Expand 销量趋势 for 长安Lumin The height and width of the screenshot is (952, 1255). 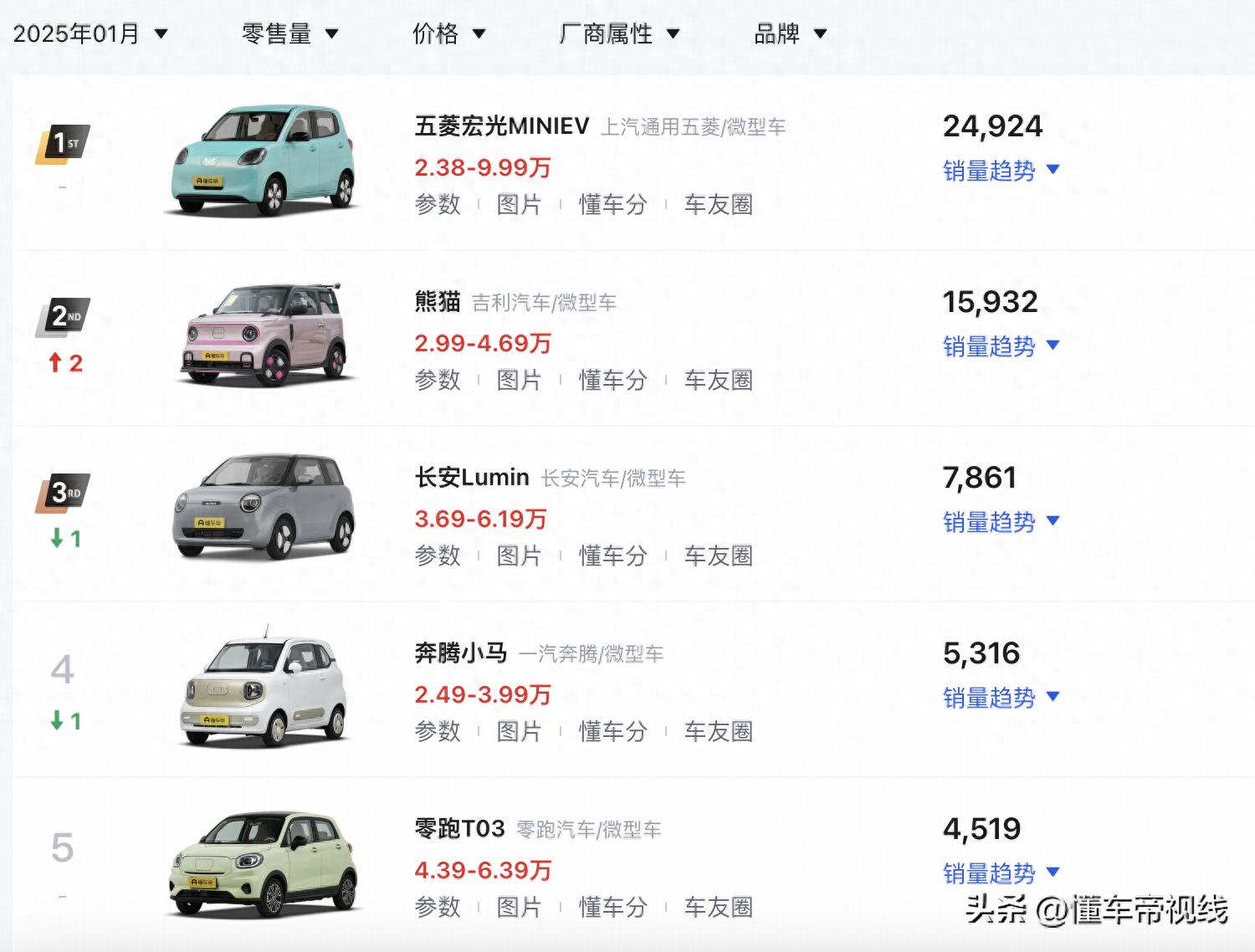[1001, 522]
